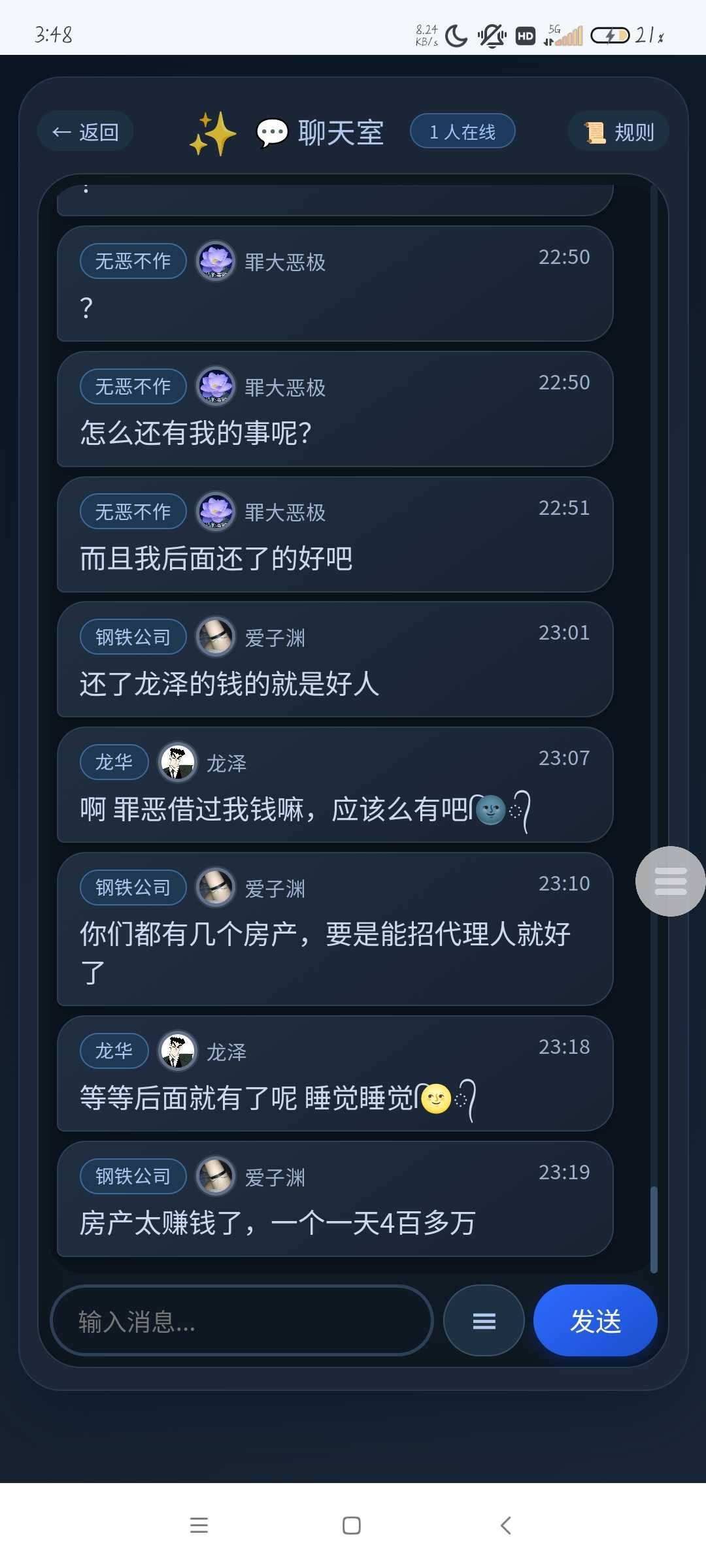Use the system back arrow
This screenshot has height=1568, width=706.
505,1526
